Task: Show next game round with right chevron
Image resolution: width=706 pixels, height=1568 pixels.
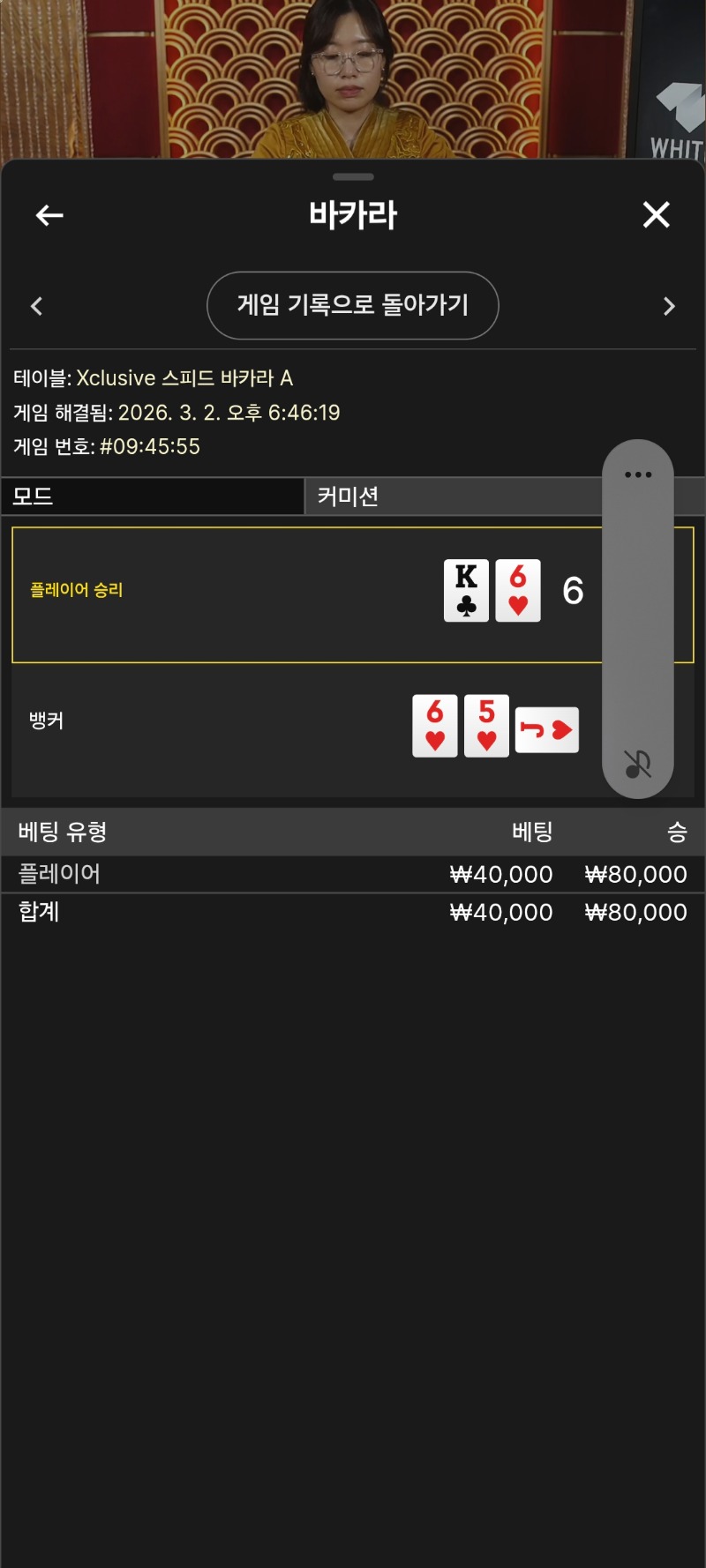Action: pos(669,306)
